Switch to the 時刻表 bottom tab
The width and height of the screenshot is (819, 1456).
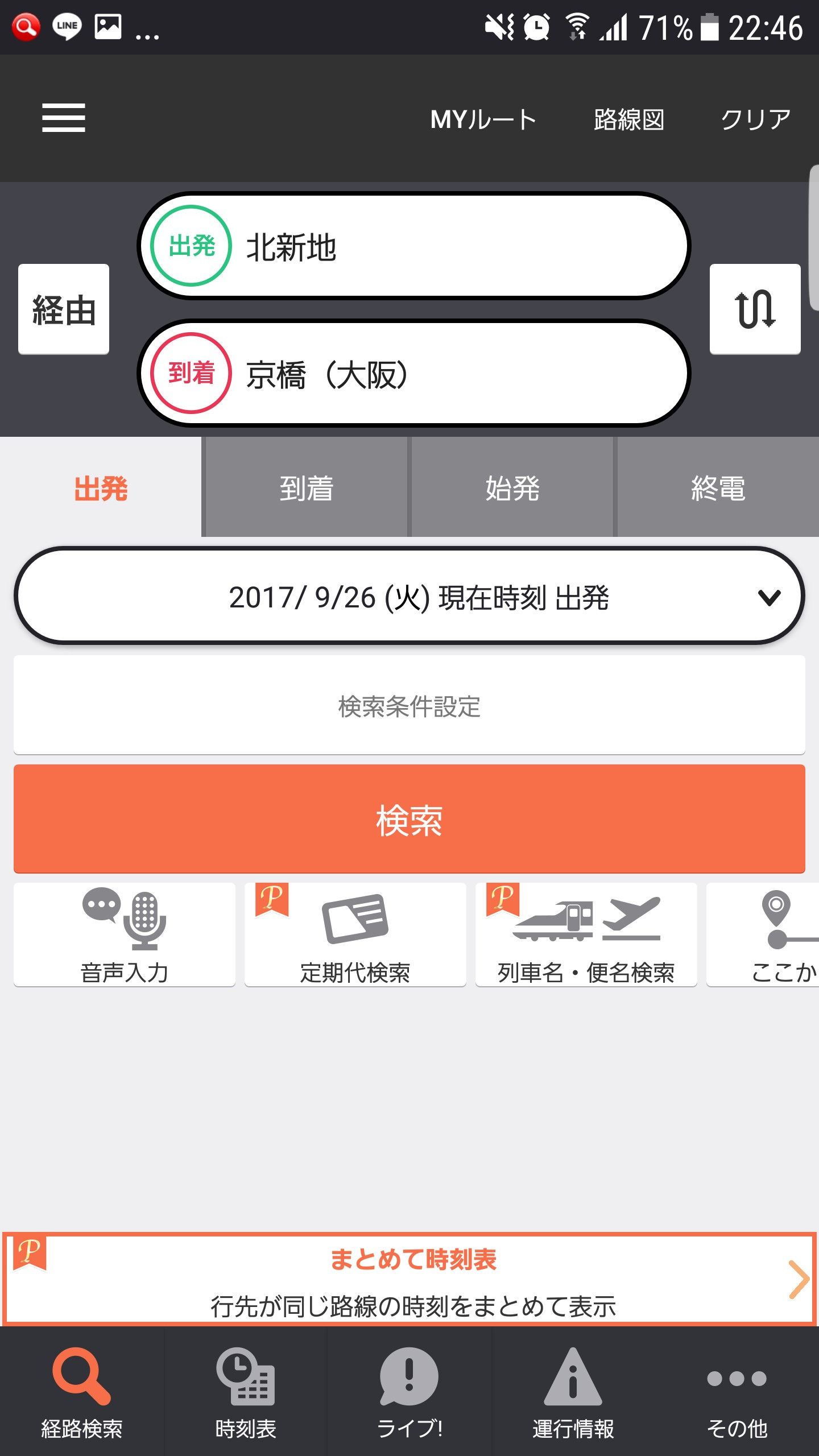[246, 1392]
